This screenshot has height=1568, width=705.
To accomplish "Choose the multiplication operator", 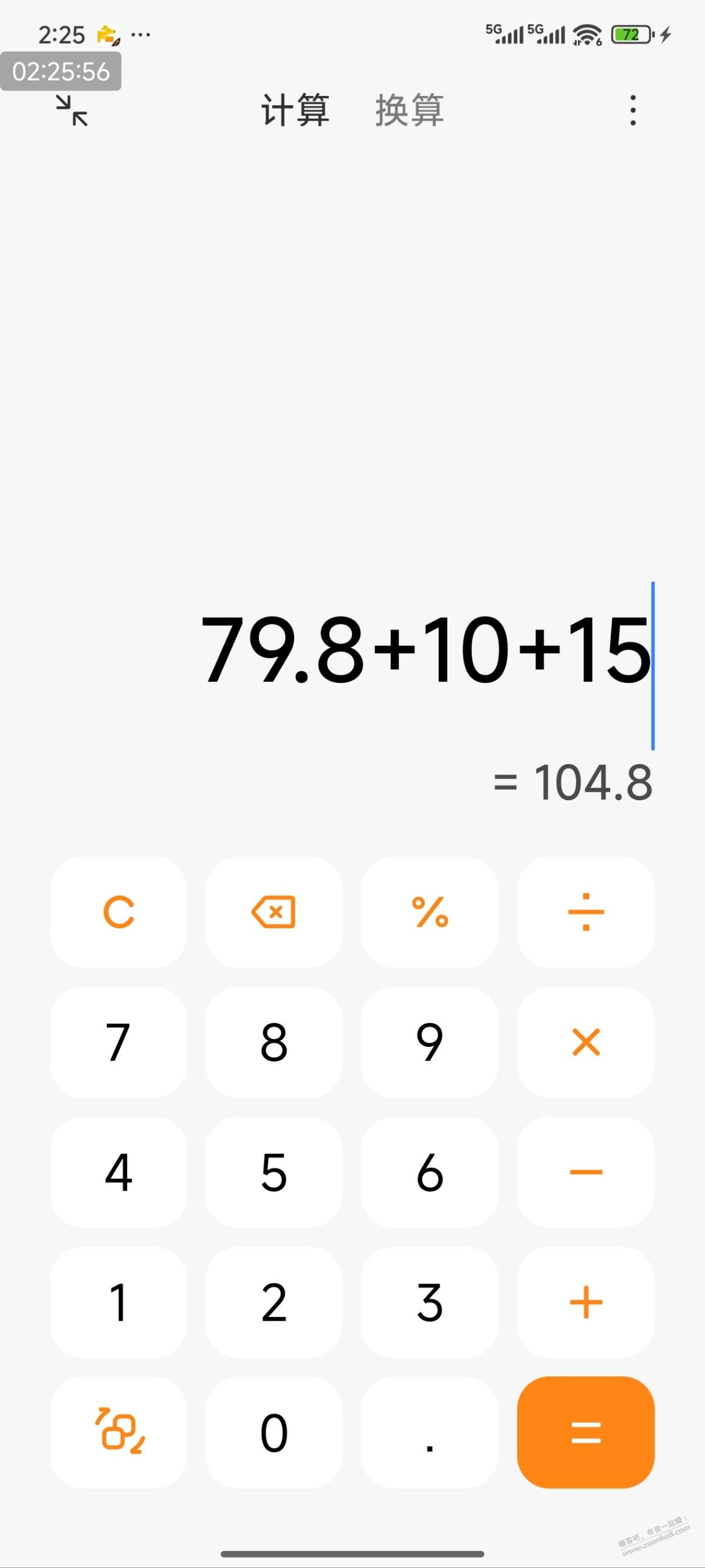I will click(585, 1042).
